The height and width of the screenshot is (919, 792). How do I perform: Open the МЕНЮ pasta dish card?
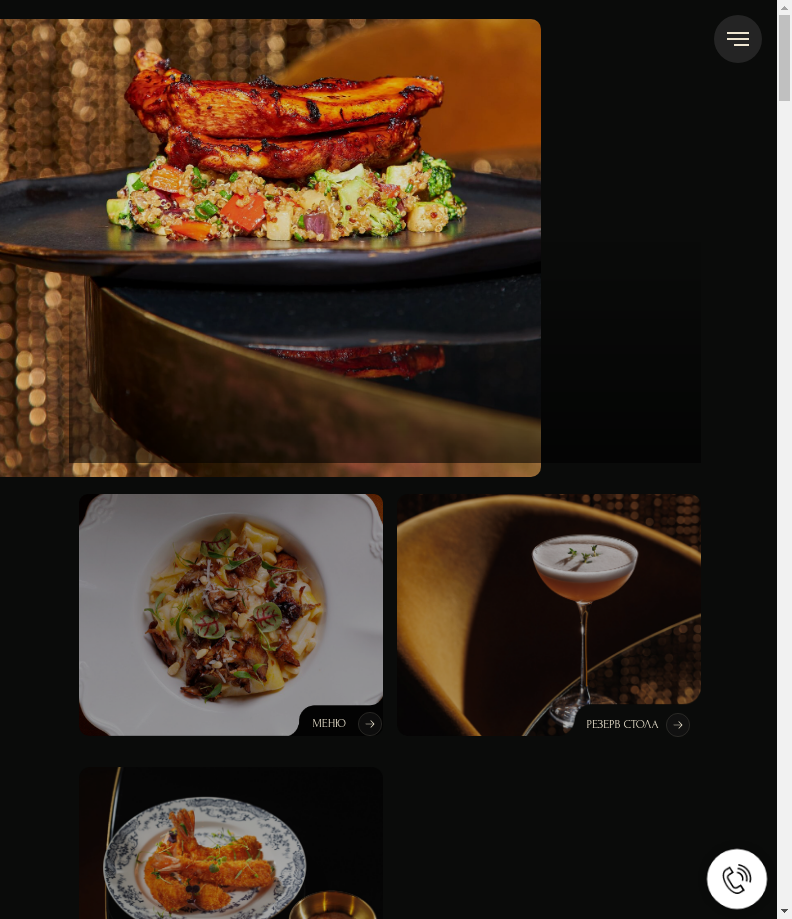(x=230, y=610)
